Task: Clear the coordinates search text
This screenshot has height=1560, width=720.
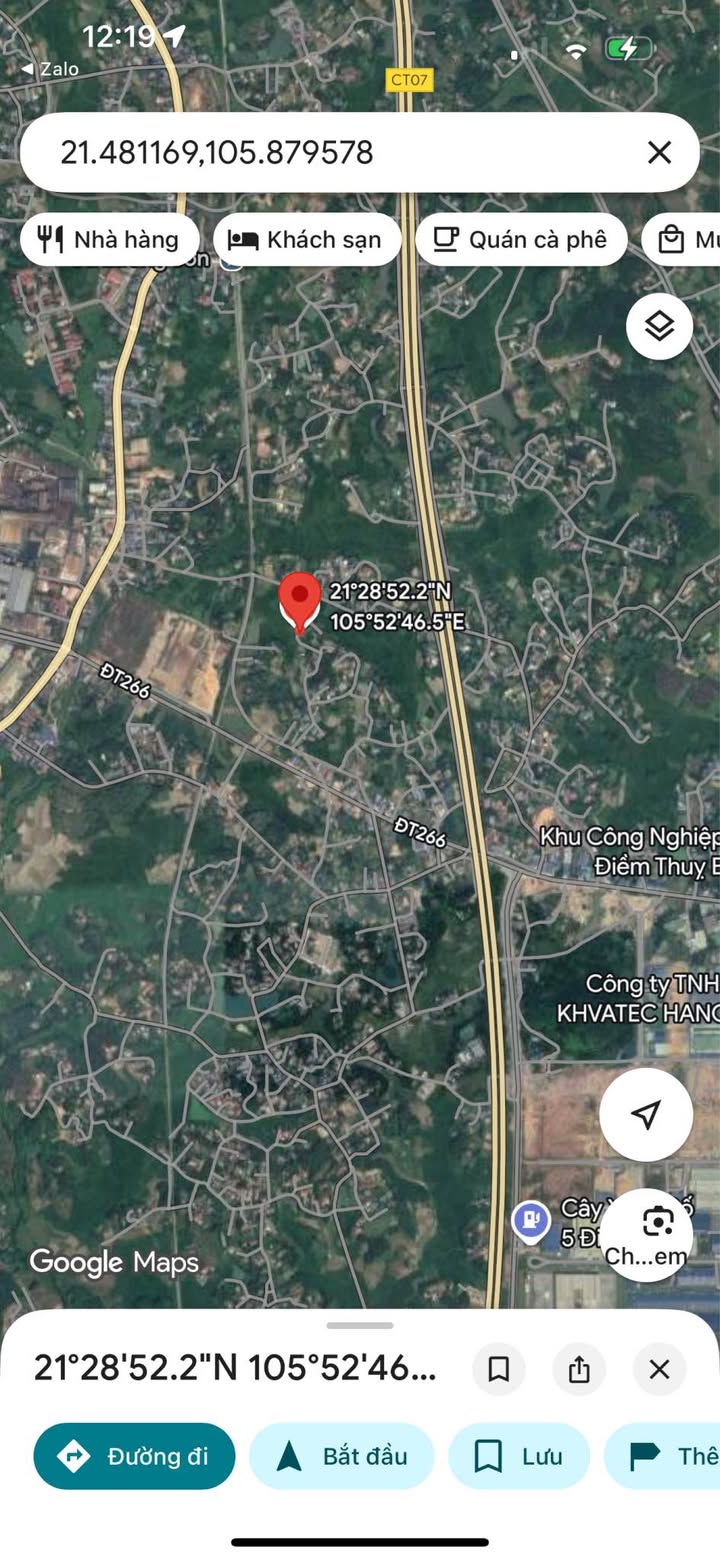Action: pyautogui.click(x=659, y=153)
